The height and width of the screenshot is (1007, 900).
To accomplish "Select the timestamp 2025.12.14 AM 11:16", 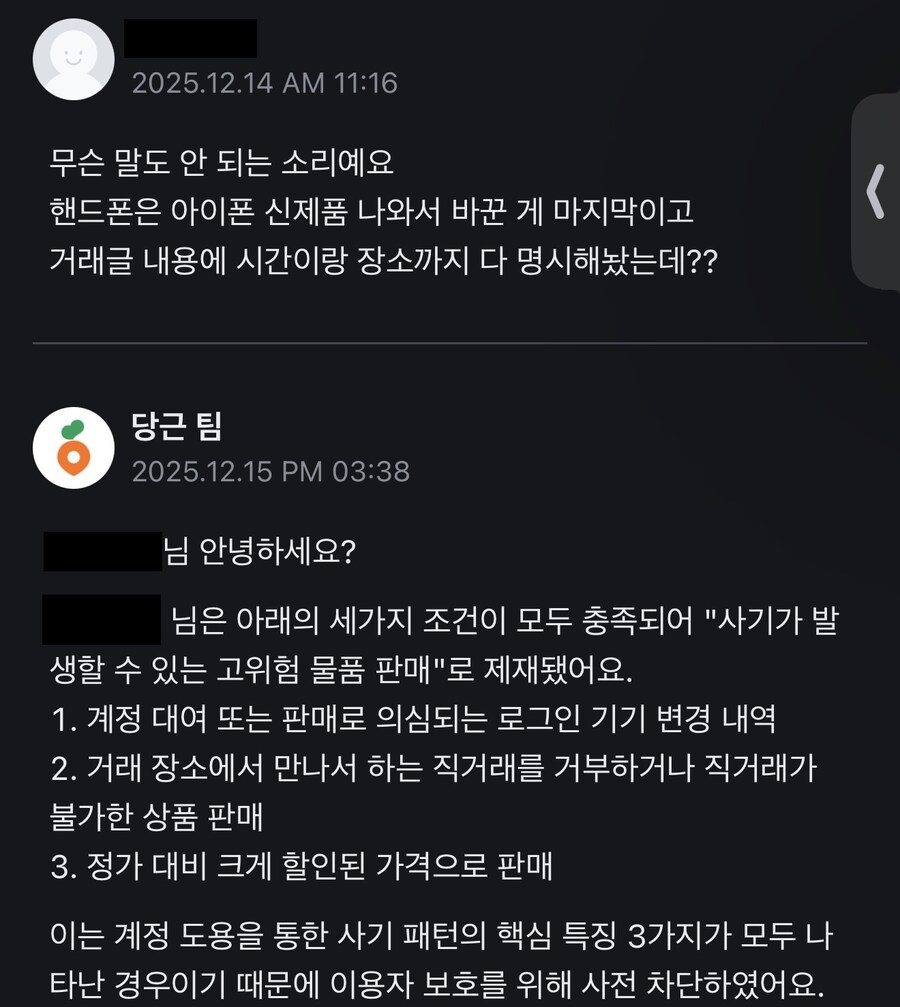I will pos(265,84).
